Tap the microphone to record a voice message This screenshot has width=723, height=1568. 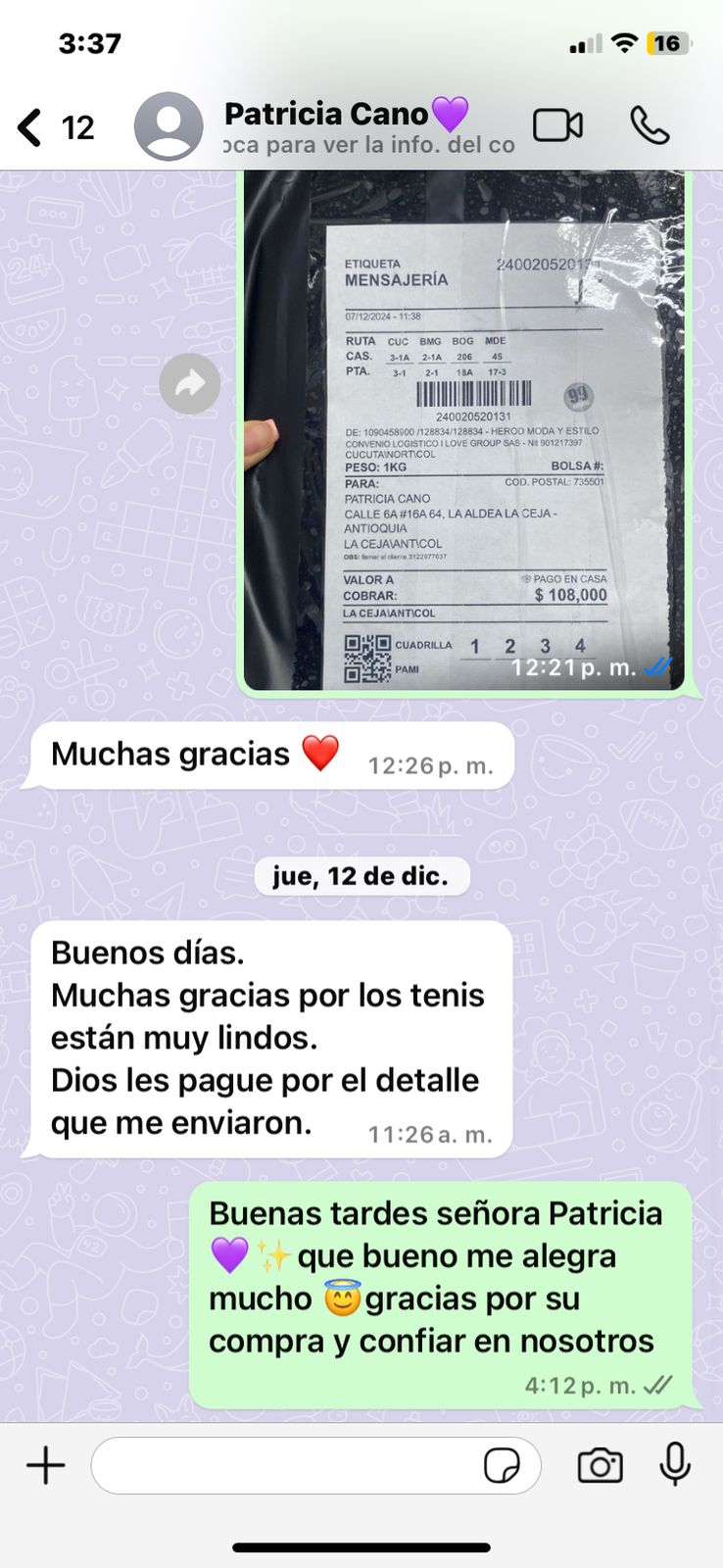click(x=675, y=1466)
